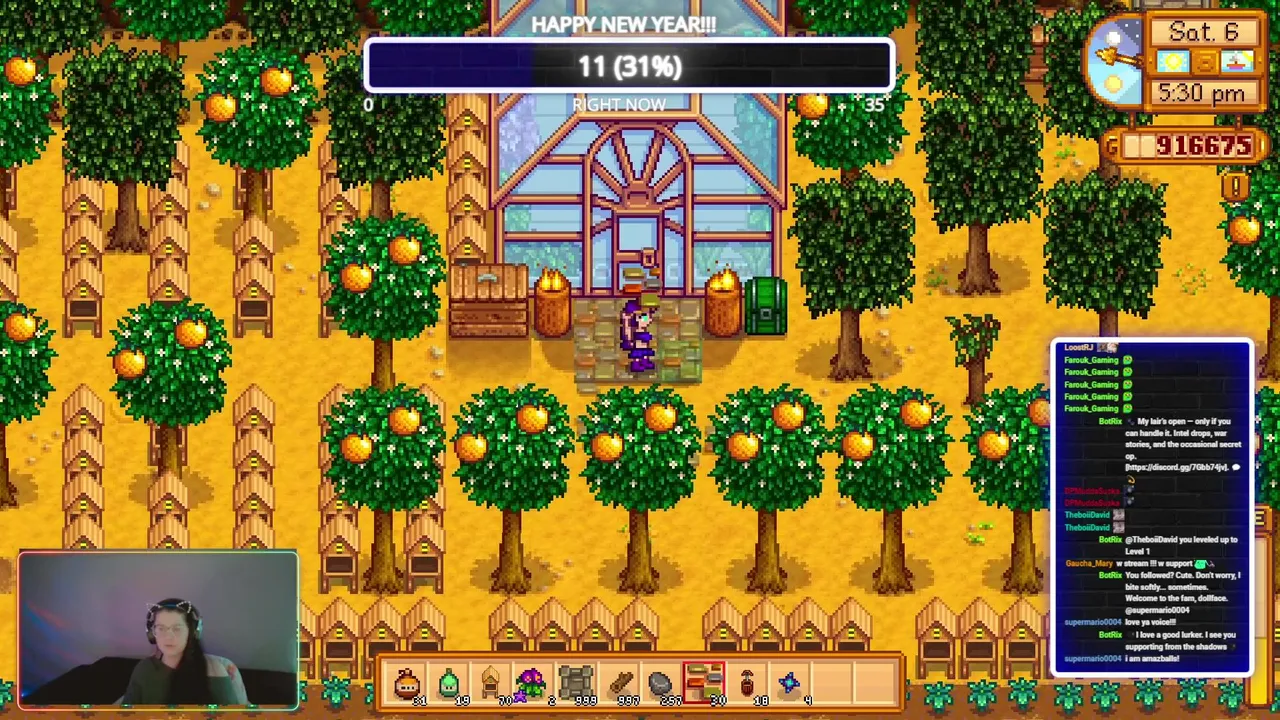This screenshot has height=720, width=1280.
Task: Select the bee house in the toolbar
Action: [490, 683]
